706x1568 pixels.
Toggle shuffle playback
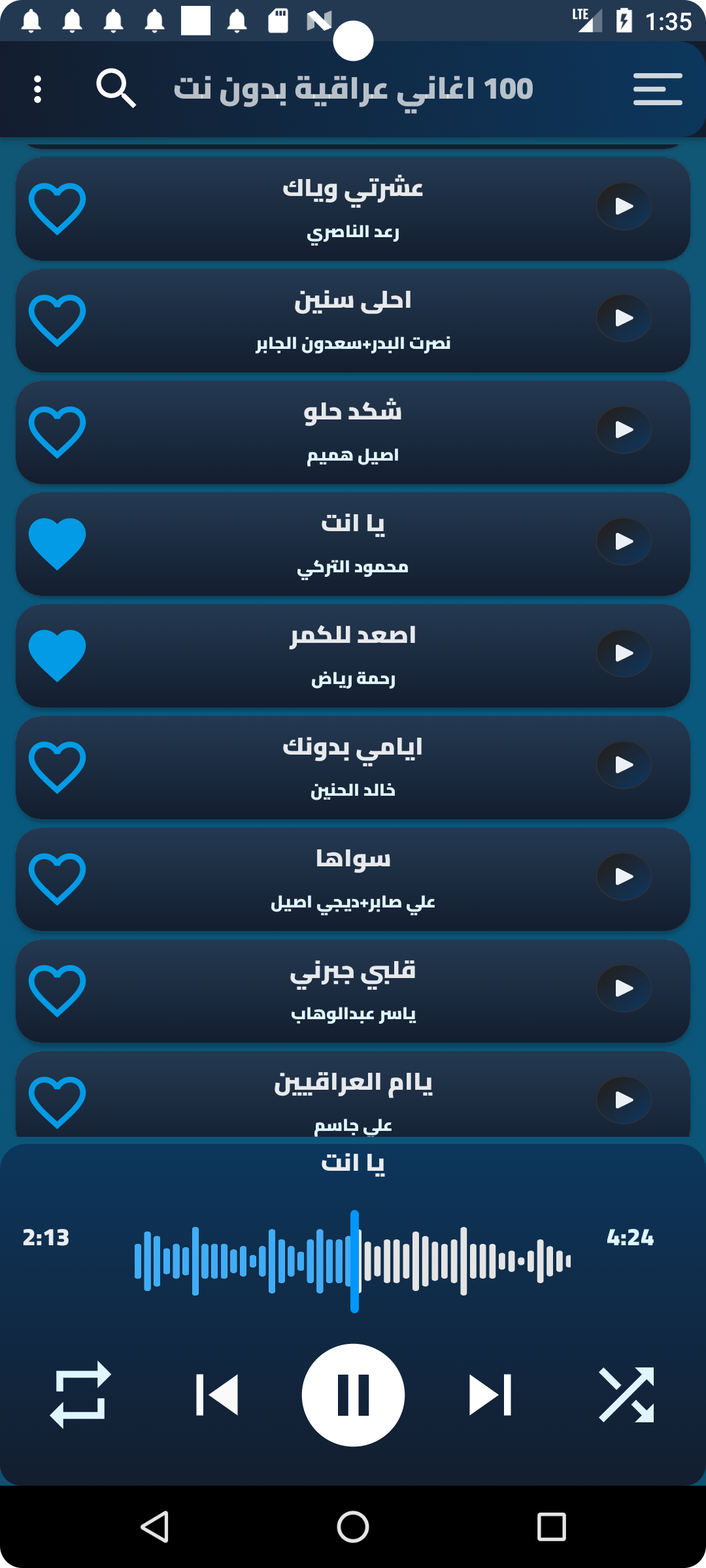point(626,1395)
